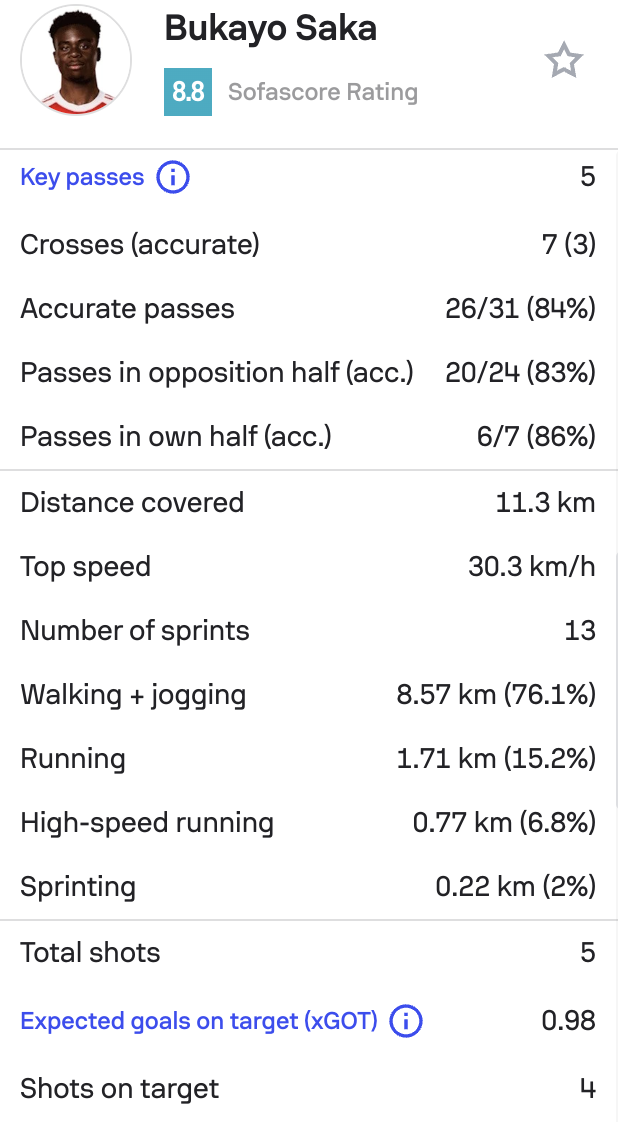Show info about xGOT
The width and height of the screenshot is (618, 1122).
[406, 1021]
